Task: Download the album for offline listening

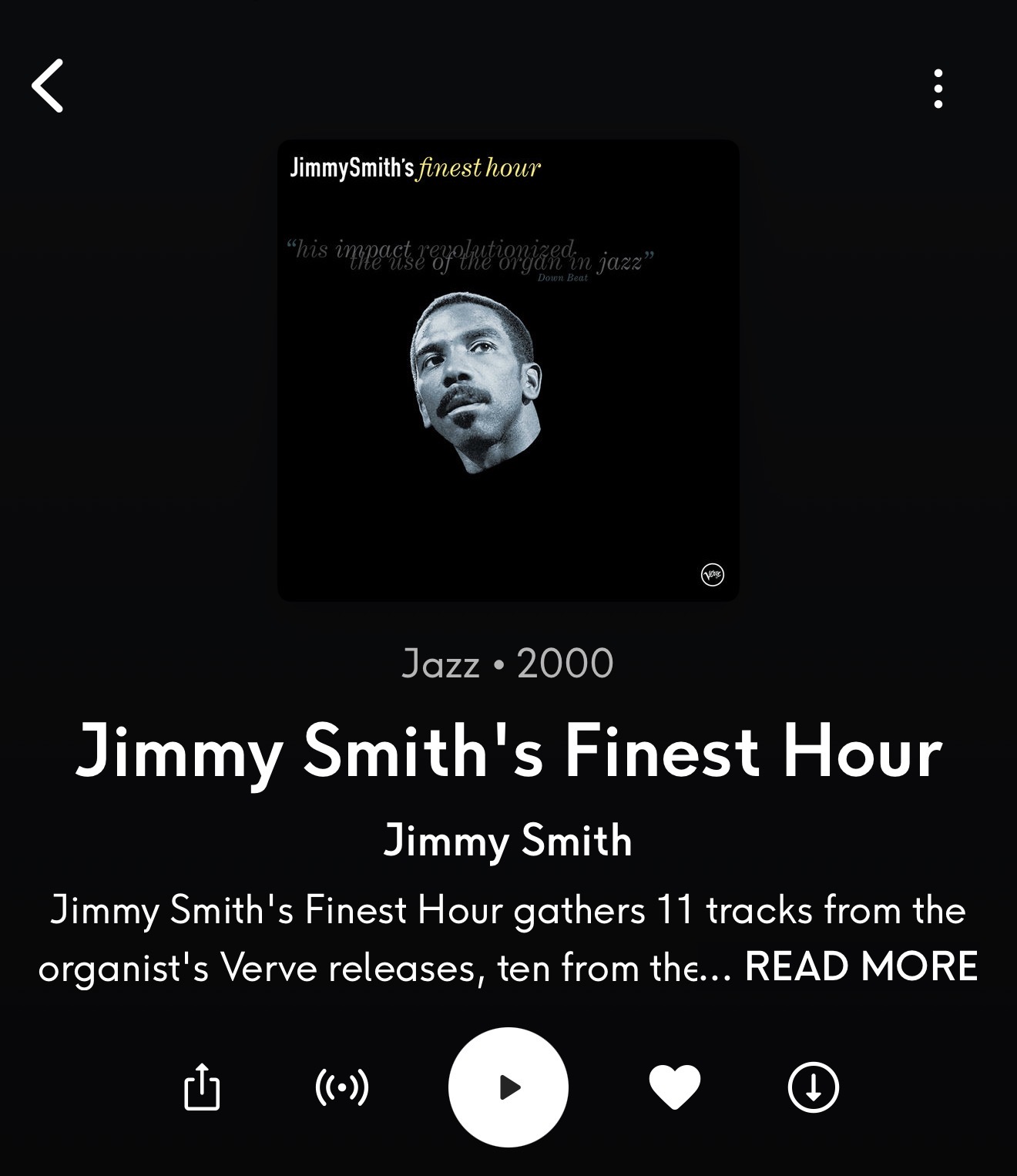Action: click(x=813, y=1087)
